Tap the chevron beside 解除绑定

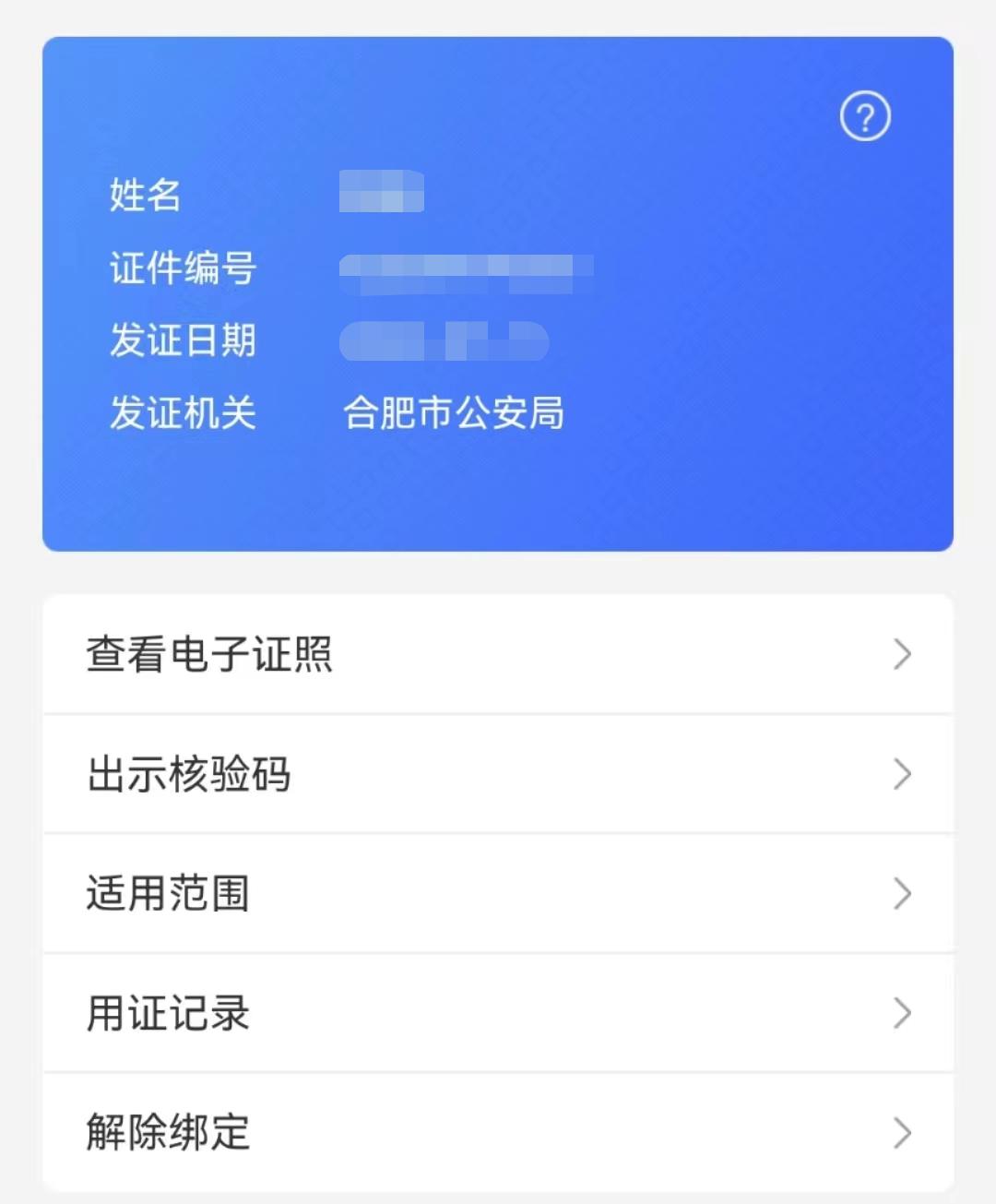(902, 1133)
